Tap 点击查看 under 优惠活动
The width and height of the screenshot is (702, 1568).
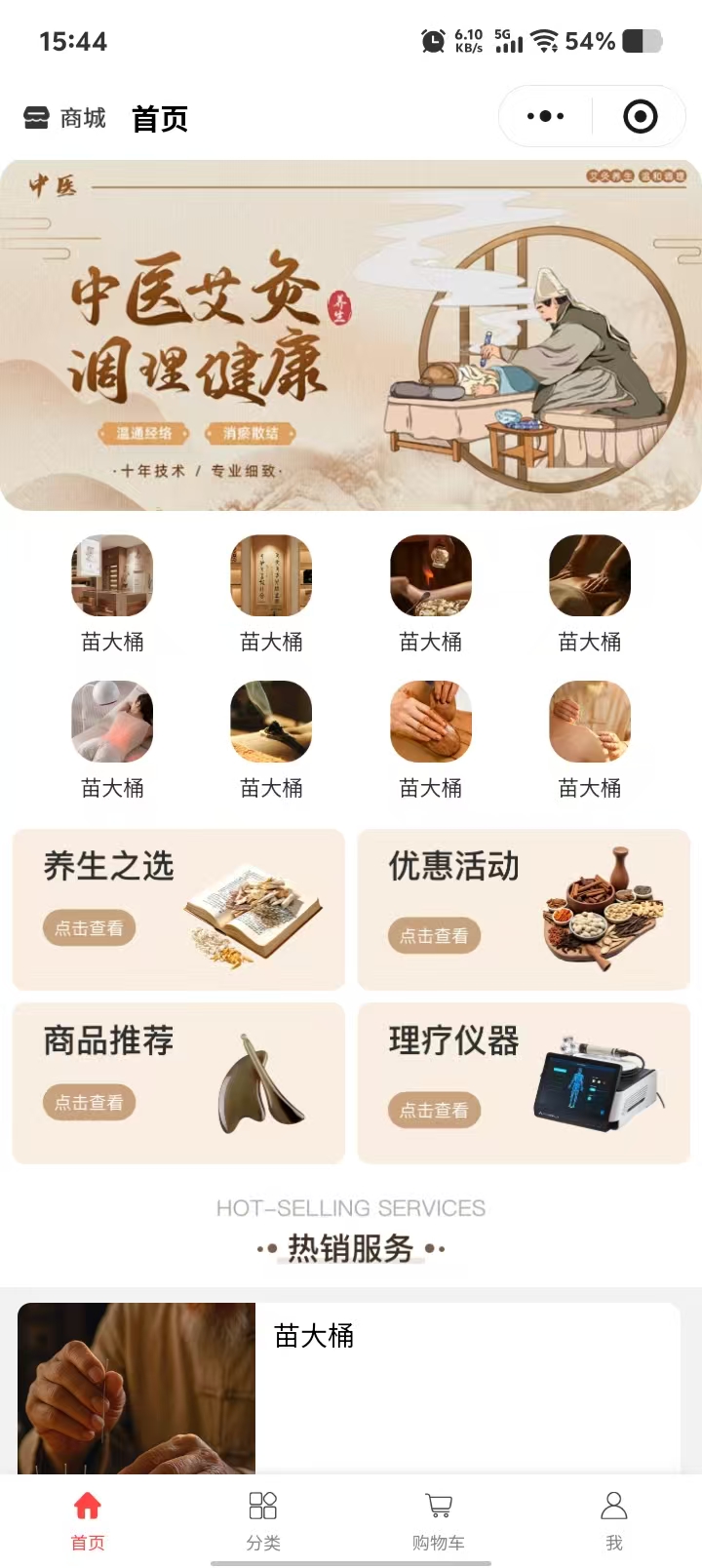point(434,936)
